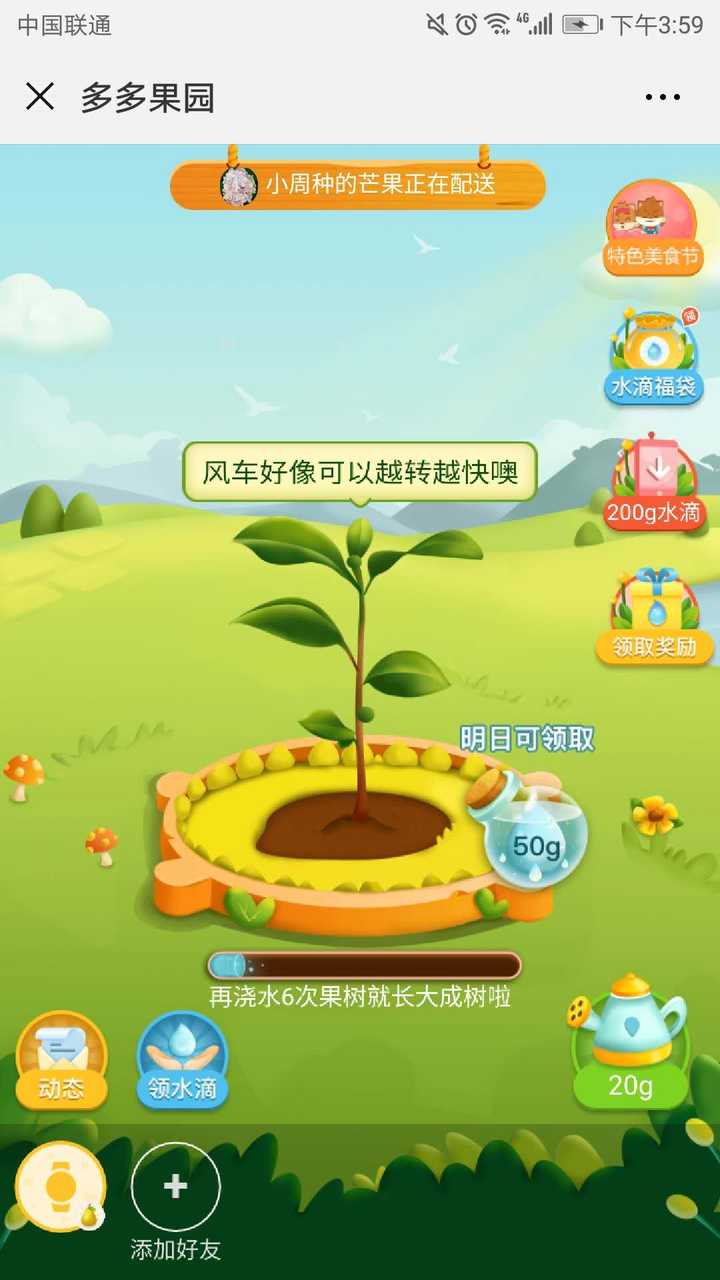The height and width of the screenshot is (1280, 720).
Task: Open the 水滴福袋 water drop lucky bag
Action: (654, 350)
